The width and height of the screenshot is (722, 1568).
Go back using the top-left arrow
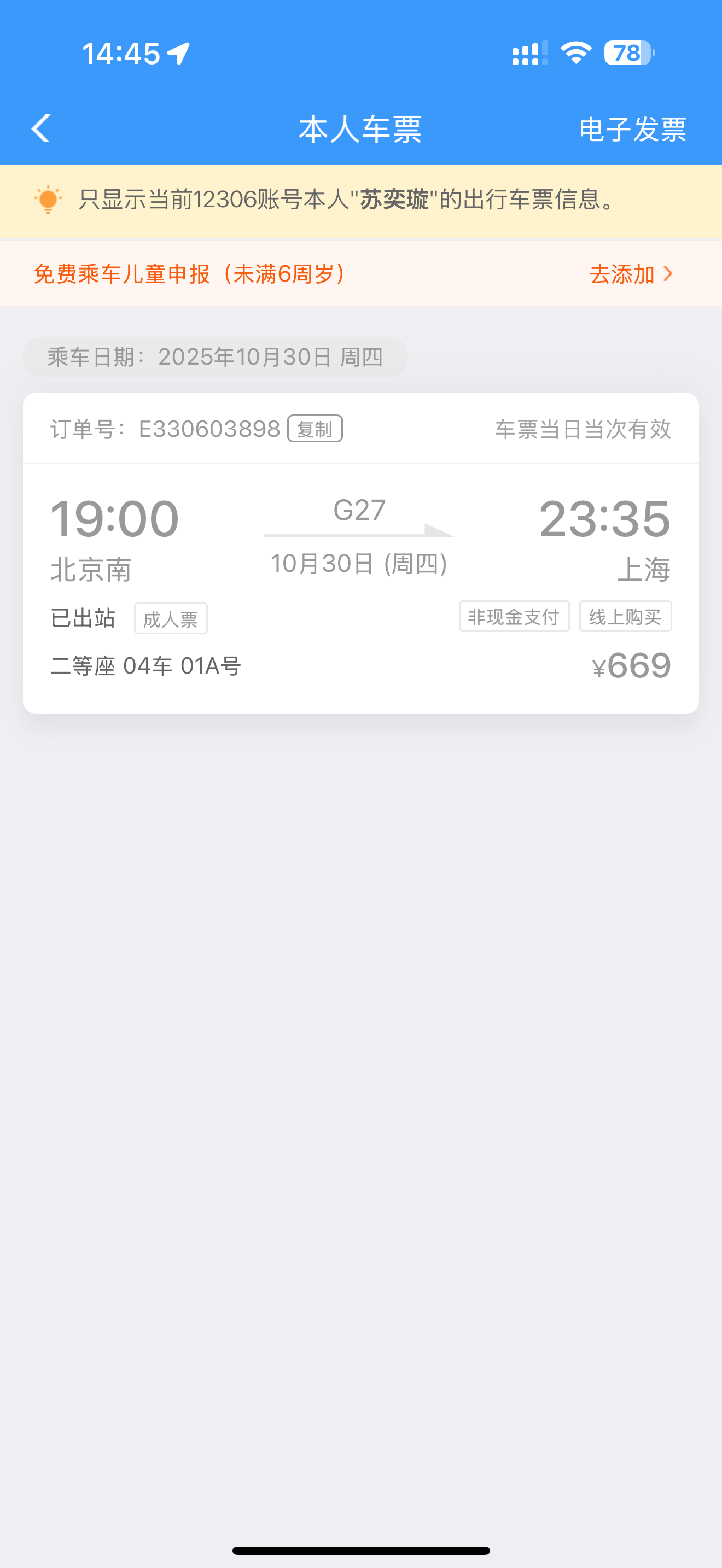point(41,128)
